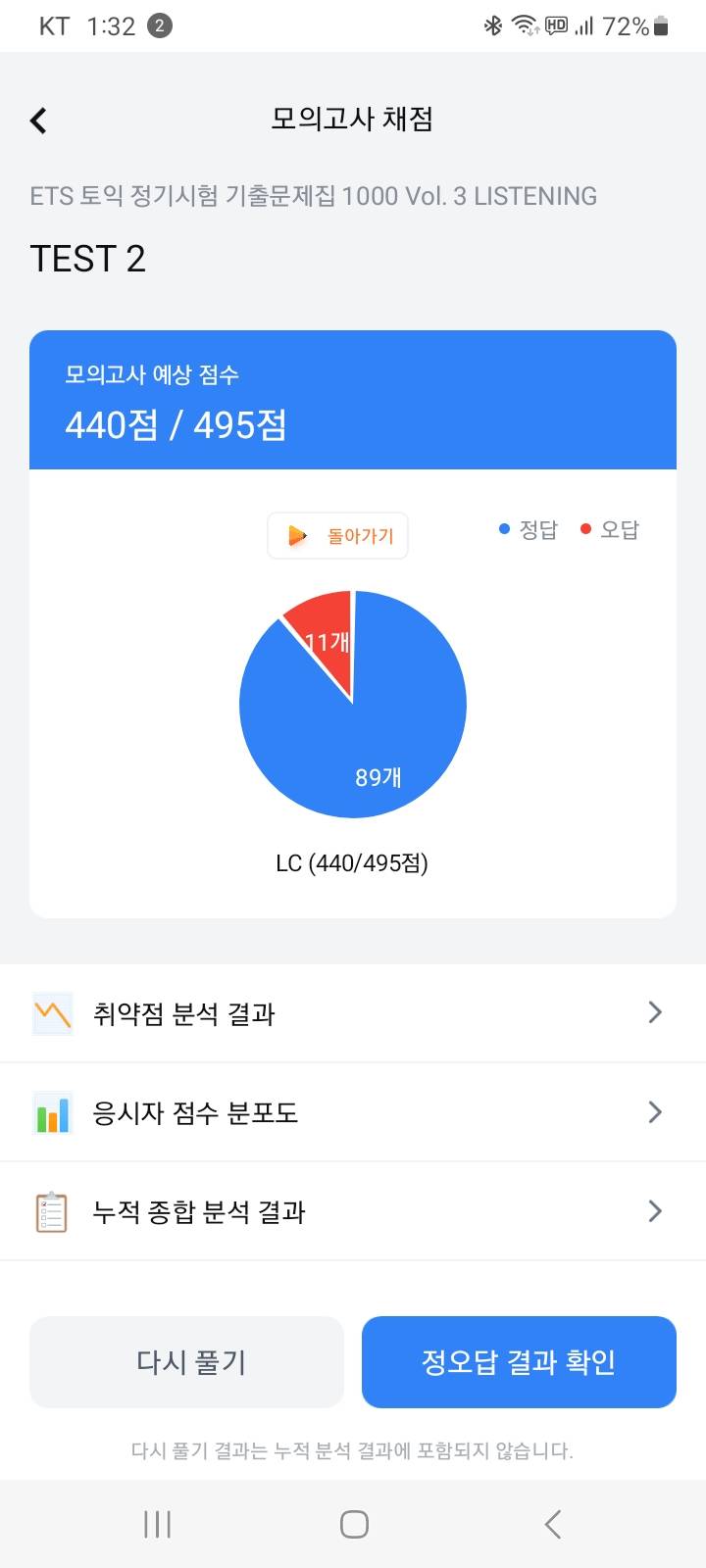Tap the 다시 풀기 button
Image resolution: width=706 pixels, height=1568 pixels.
tap(187, 1362)
